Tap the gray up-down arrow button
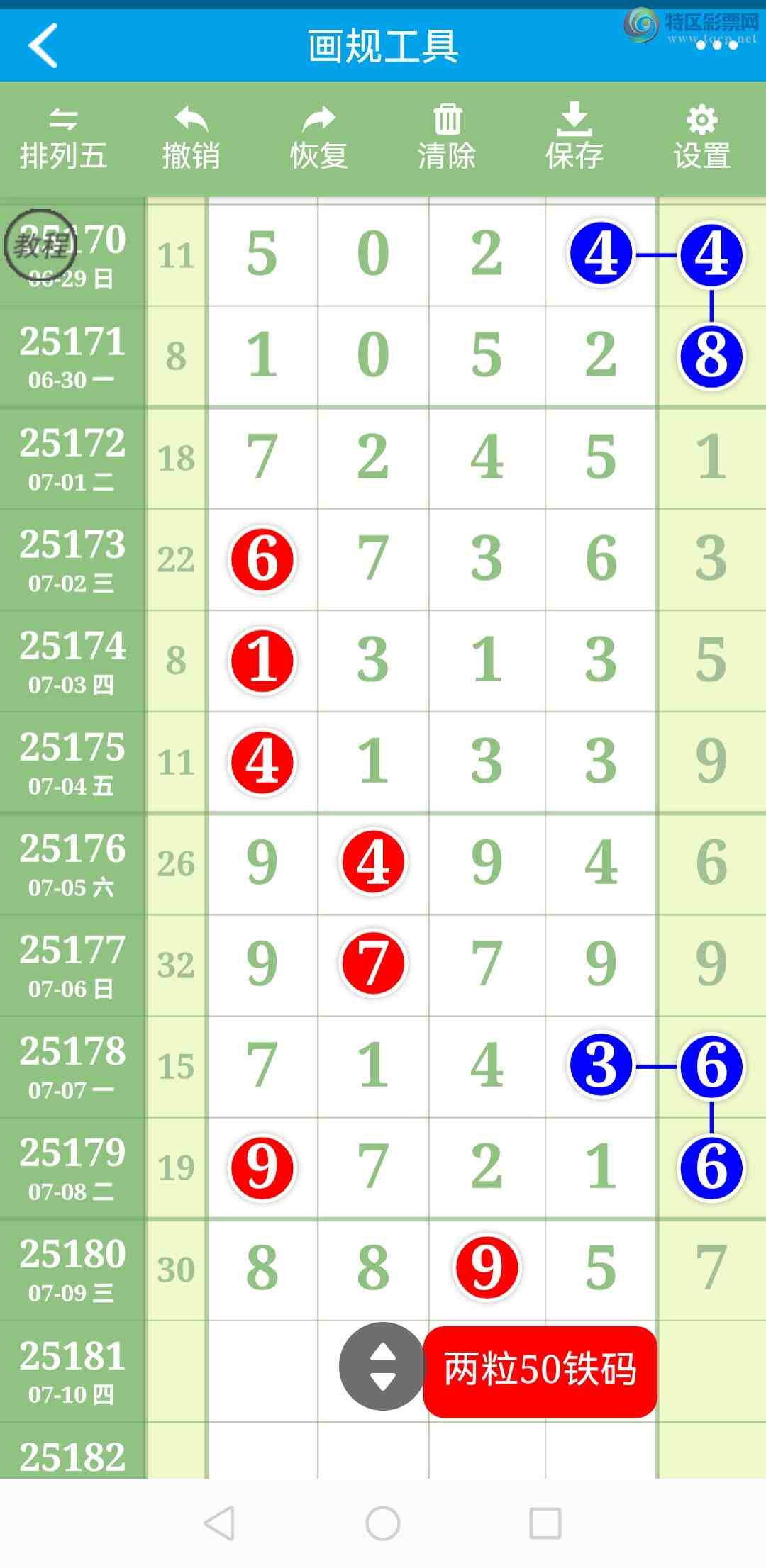Screen dimensions: 766x1568 (383, 1366)
